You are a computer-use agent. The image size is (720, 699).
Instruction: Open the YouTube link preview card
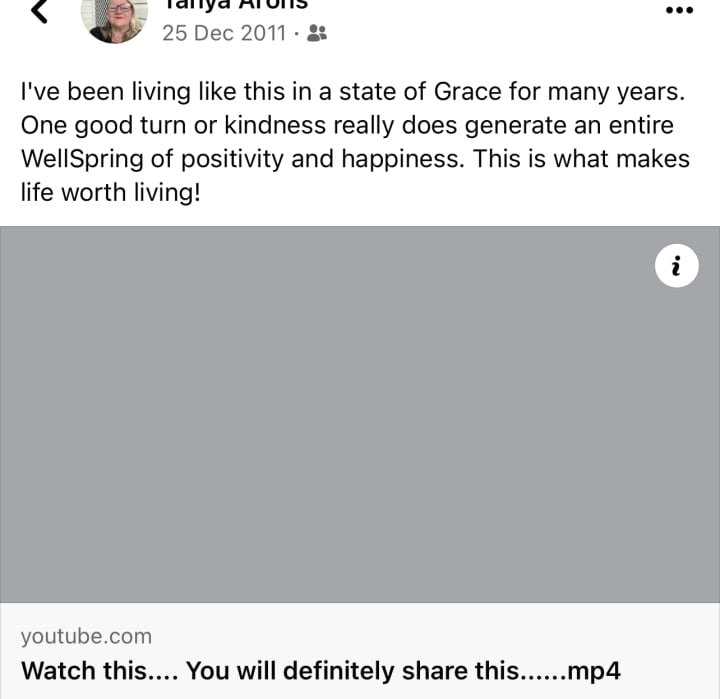pos(360,652)
